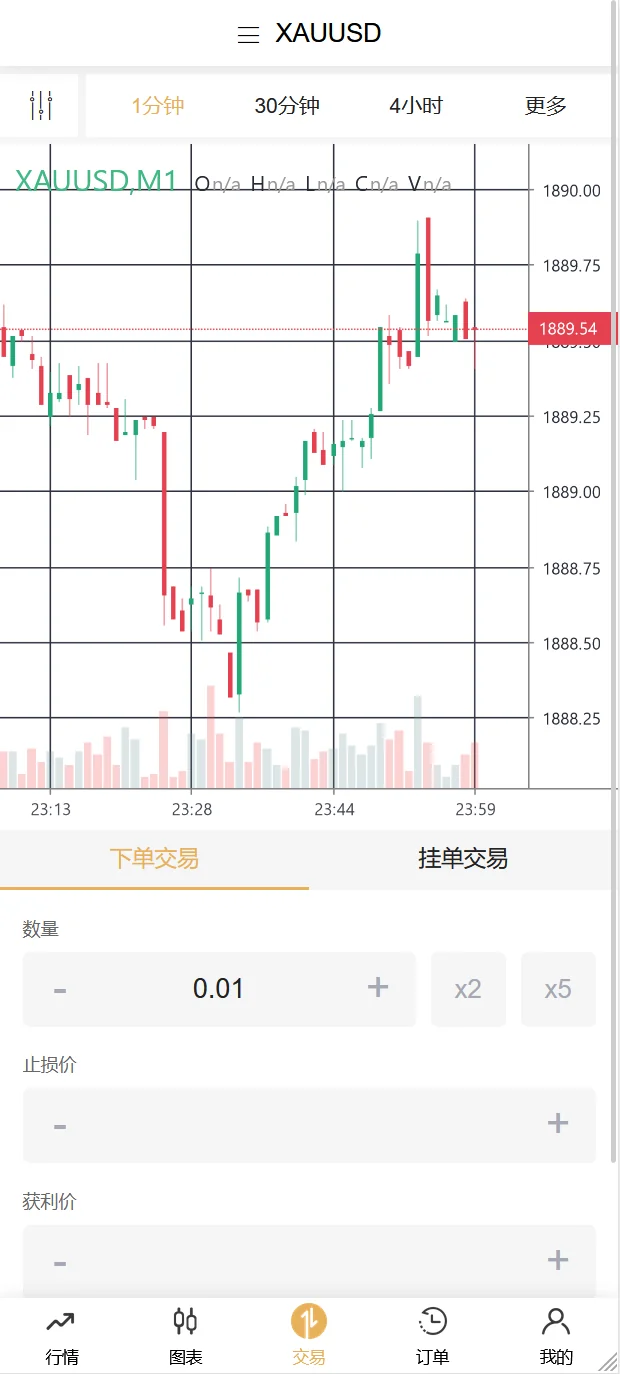Open the 图表 tab
Viewport: 620px width, 1374px height.
(x=185, y=1336)
